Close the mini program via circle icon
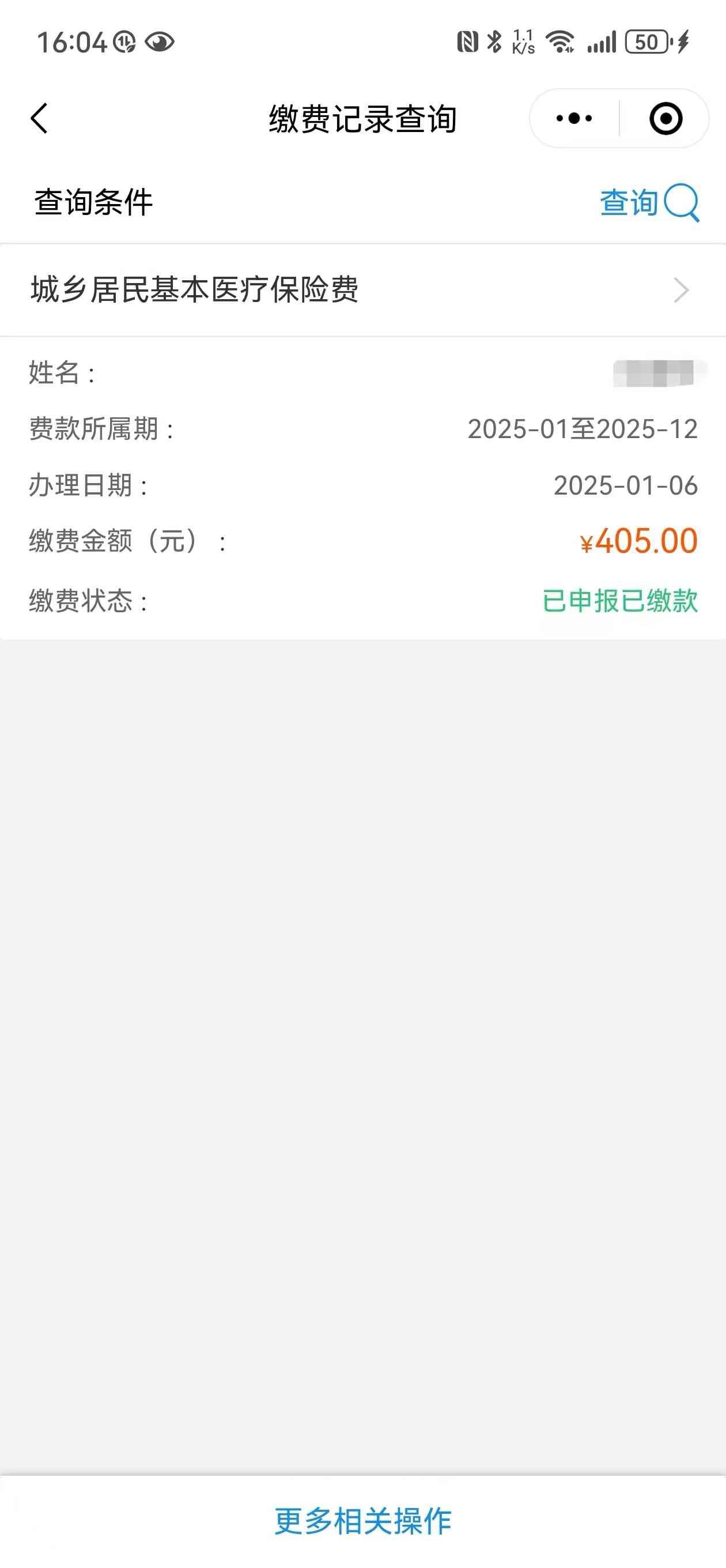 (665, 118)
